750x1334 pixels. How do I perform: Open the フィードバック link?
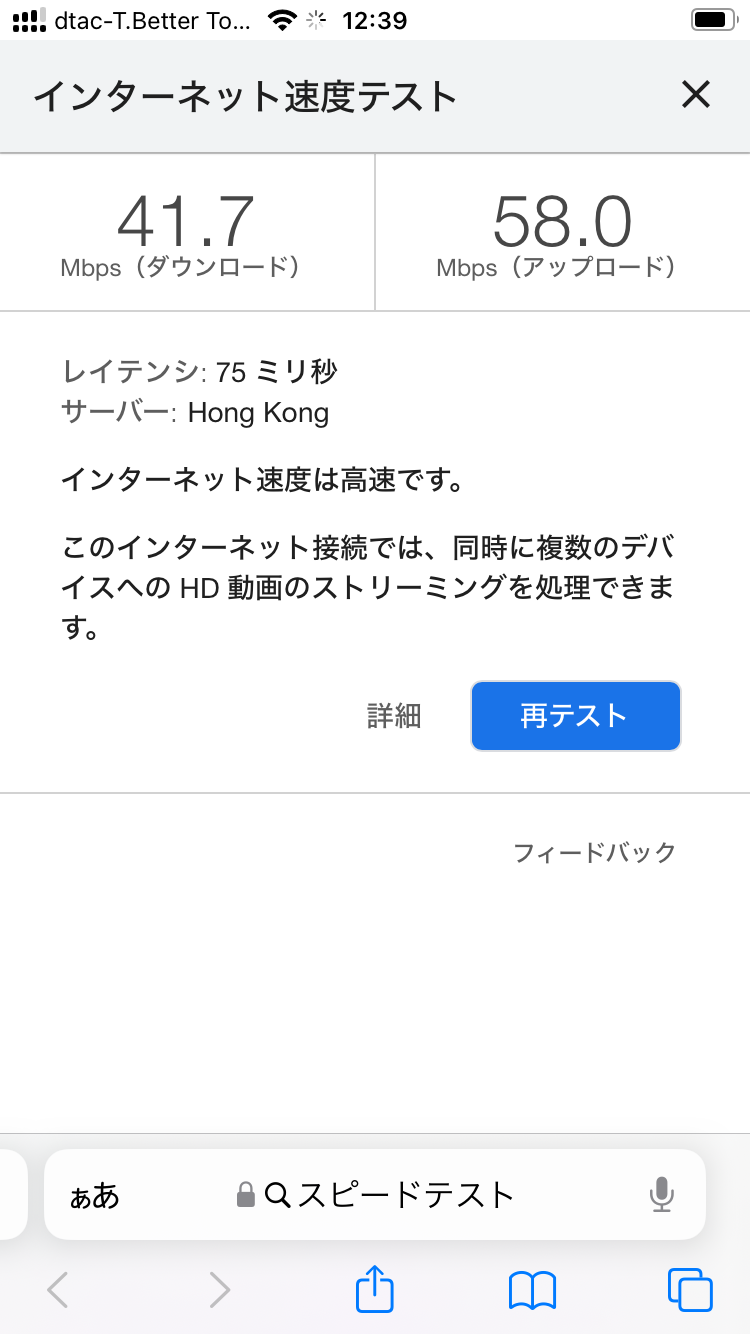click(x=593, y=851)
